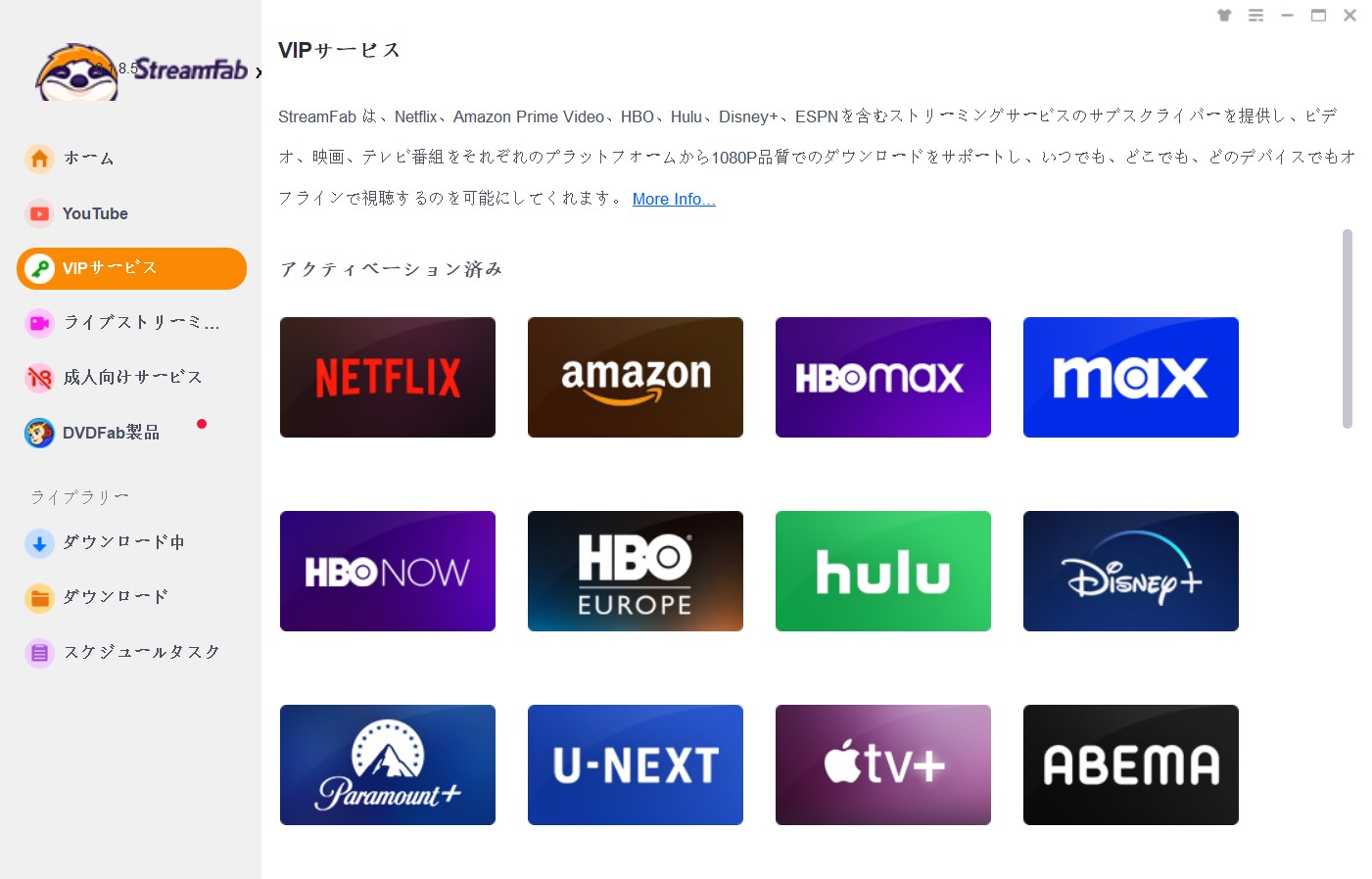The width and height of the screenshot is (1372, 879).
Task: View ダウンロード中 library list
Action: (x=123, y=542)
